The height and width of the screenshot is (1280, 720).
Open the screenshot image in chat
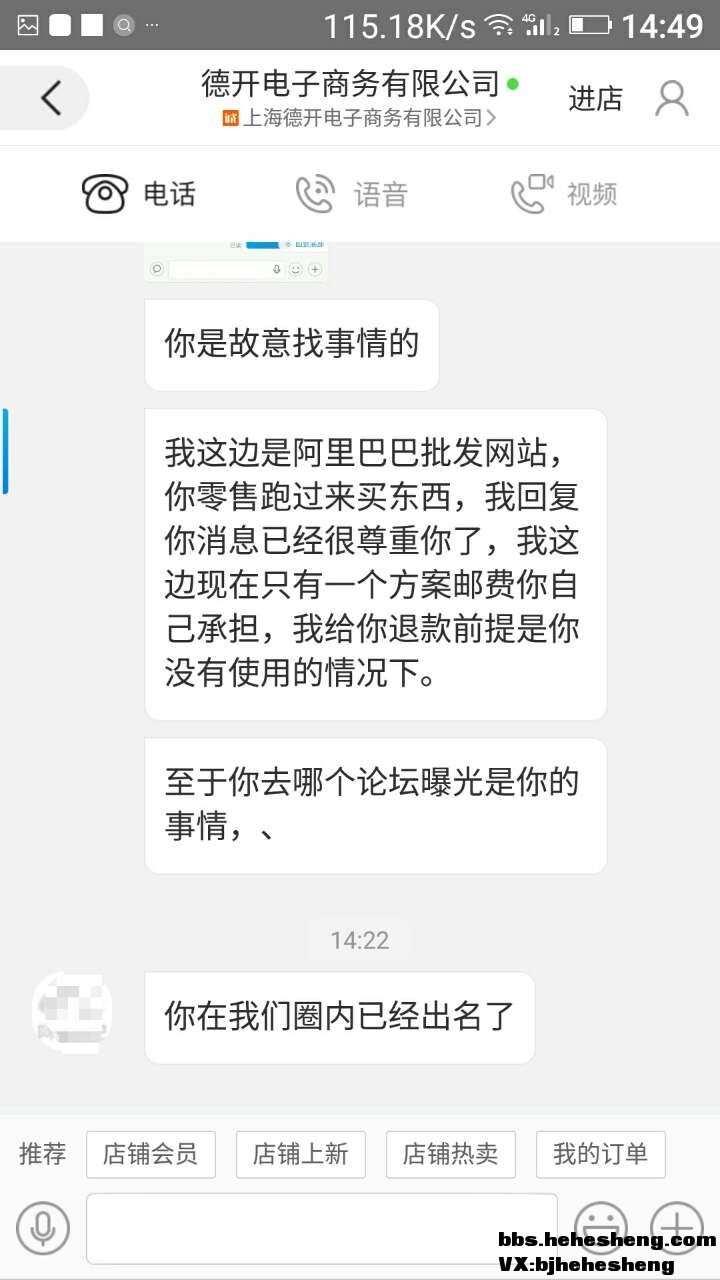tap(236, 262)
